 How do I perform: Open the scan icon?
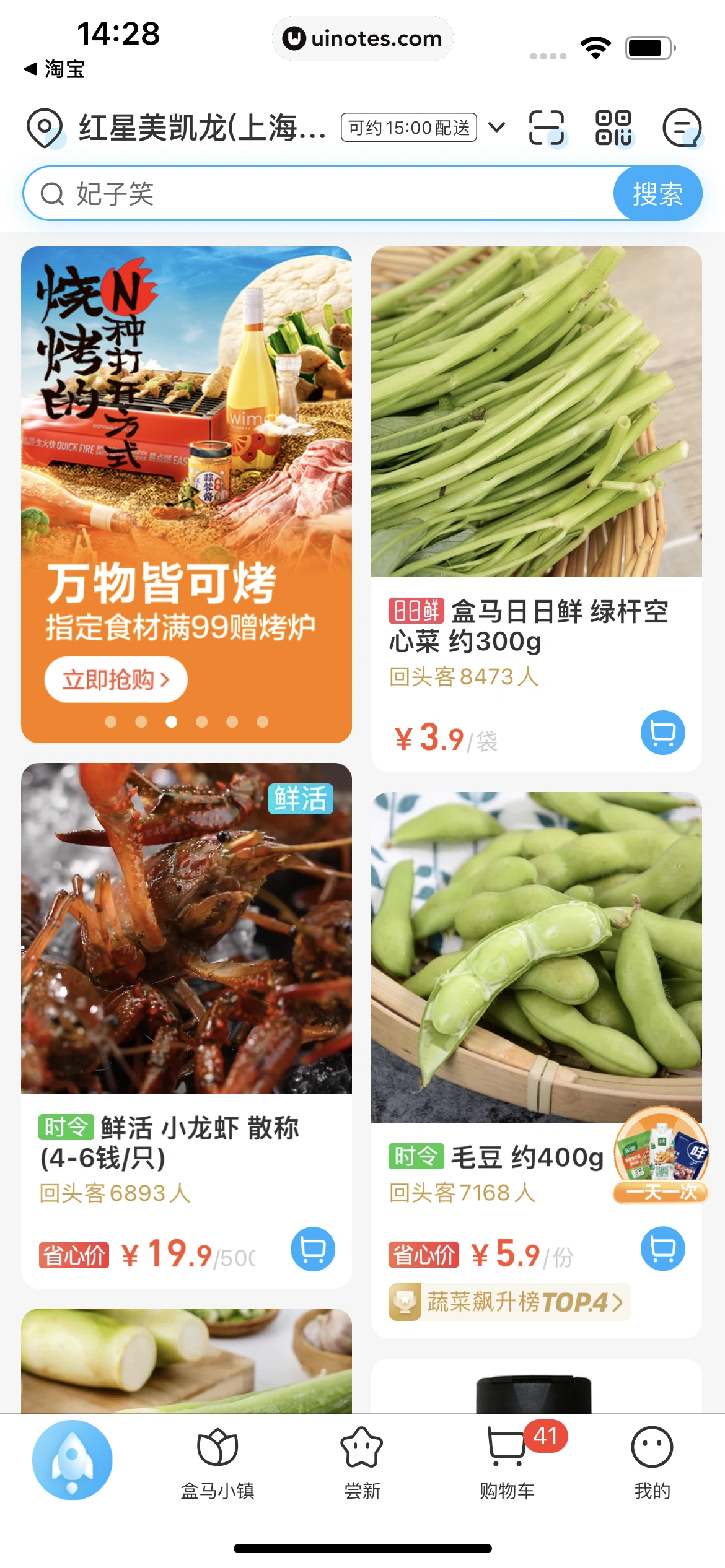pos(547,128)
